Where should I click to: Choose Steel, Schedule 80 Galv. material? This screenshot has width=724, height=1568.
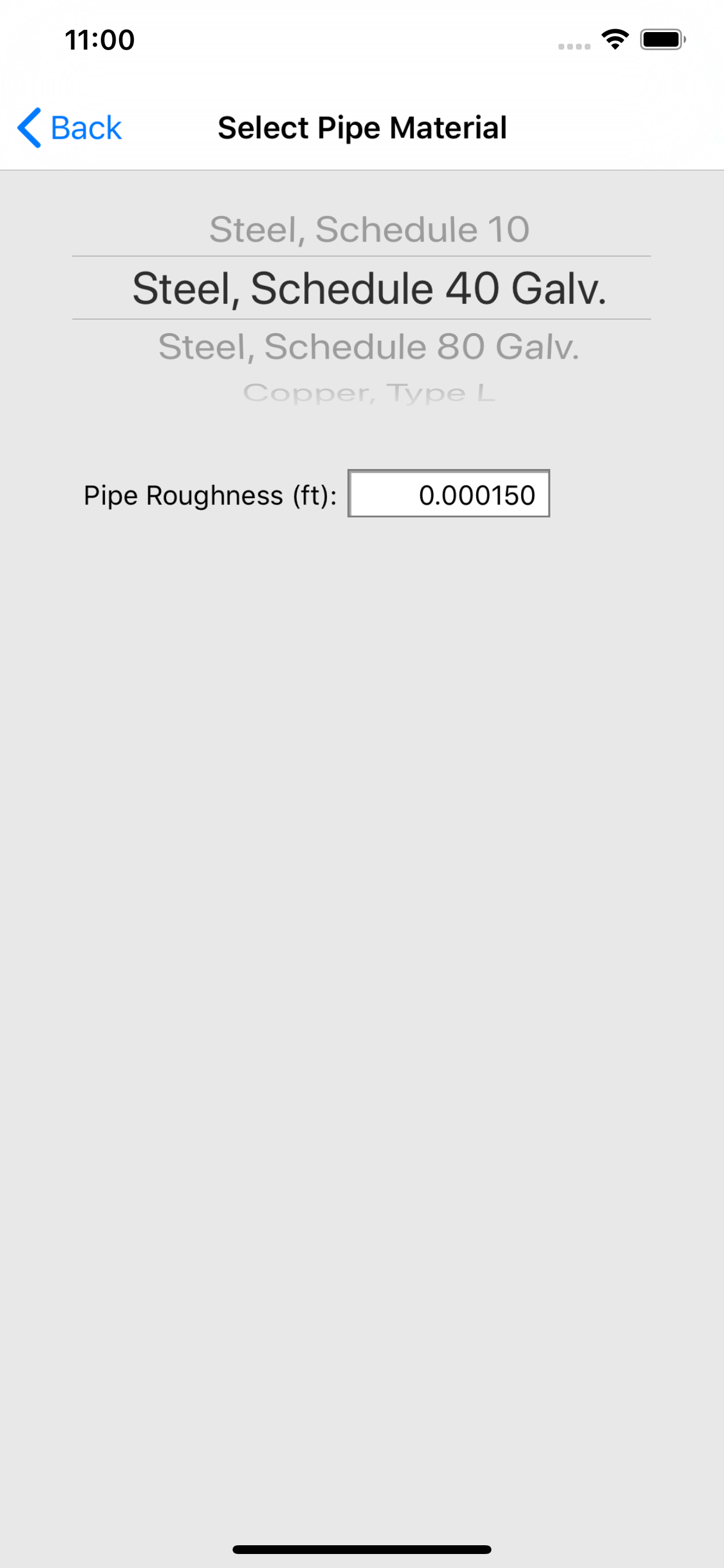368,346
